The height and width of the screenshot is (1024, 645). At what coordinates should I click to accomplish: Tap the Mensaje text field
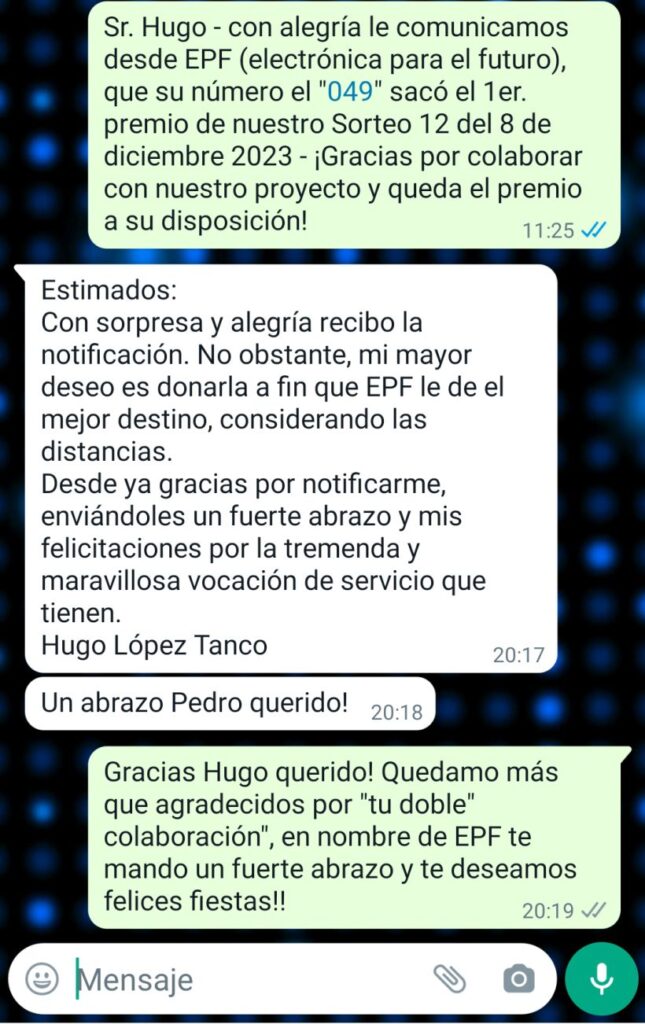coord(240,980)
